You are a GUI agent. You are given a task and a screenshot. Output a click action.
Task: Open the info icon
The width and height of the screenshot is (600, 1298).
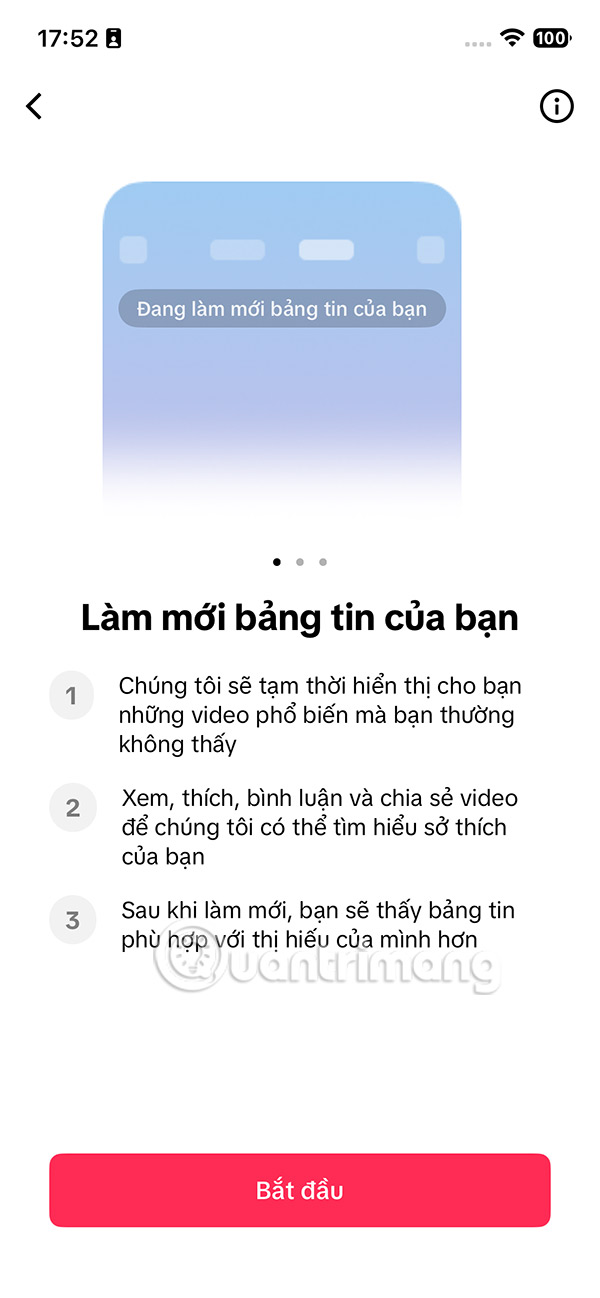coord(557,106)
